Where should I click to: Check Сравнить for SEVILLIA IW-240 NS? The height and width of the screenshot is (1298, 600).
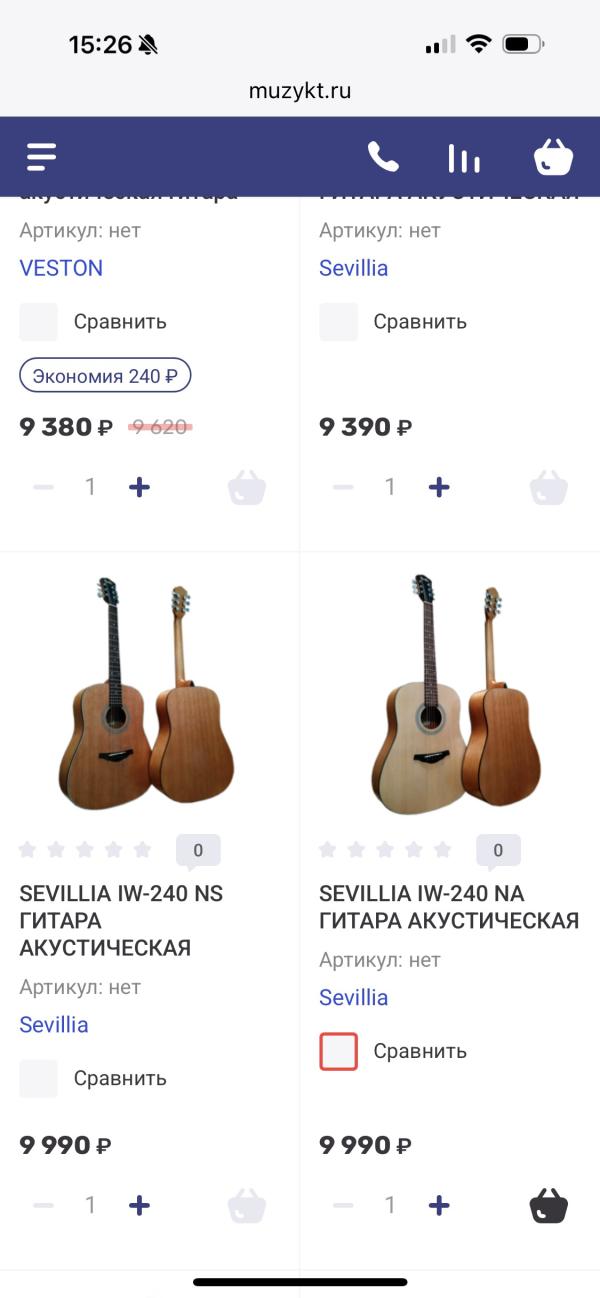[39, 1078]
